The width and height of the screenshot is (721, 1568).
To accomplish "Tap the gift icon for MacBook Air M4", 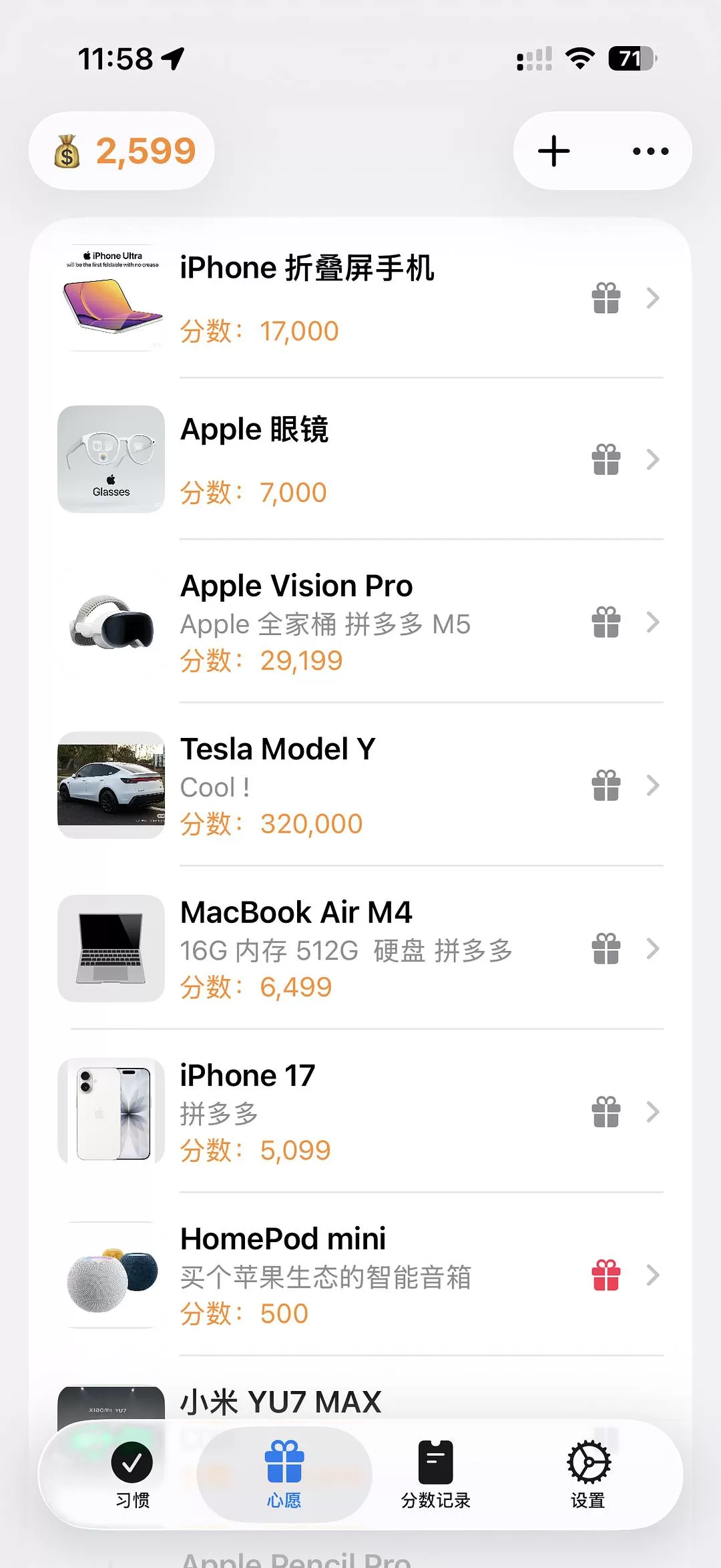I will (x=606, y=948).
